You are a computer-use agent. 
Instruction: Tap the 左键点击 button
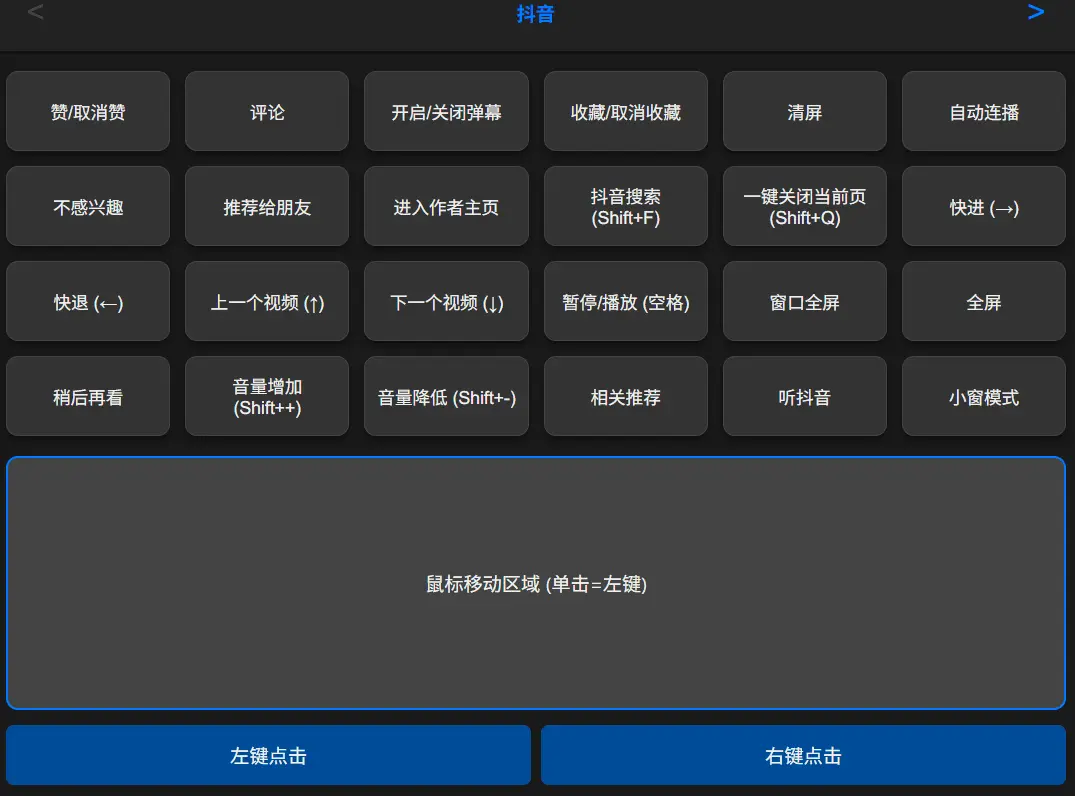click(x=268, y=756)
